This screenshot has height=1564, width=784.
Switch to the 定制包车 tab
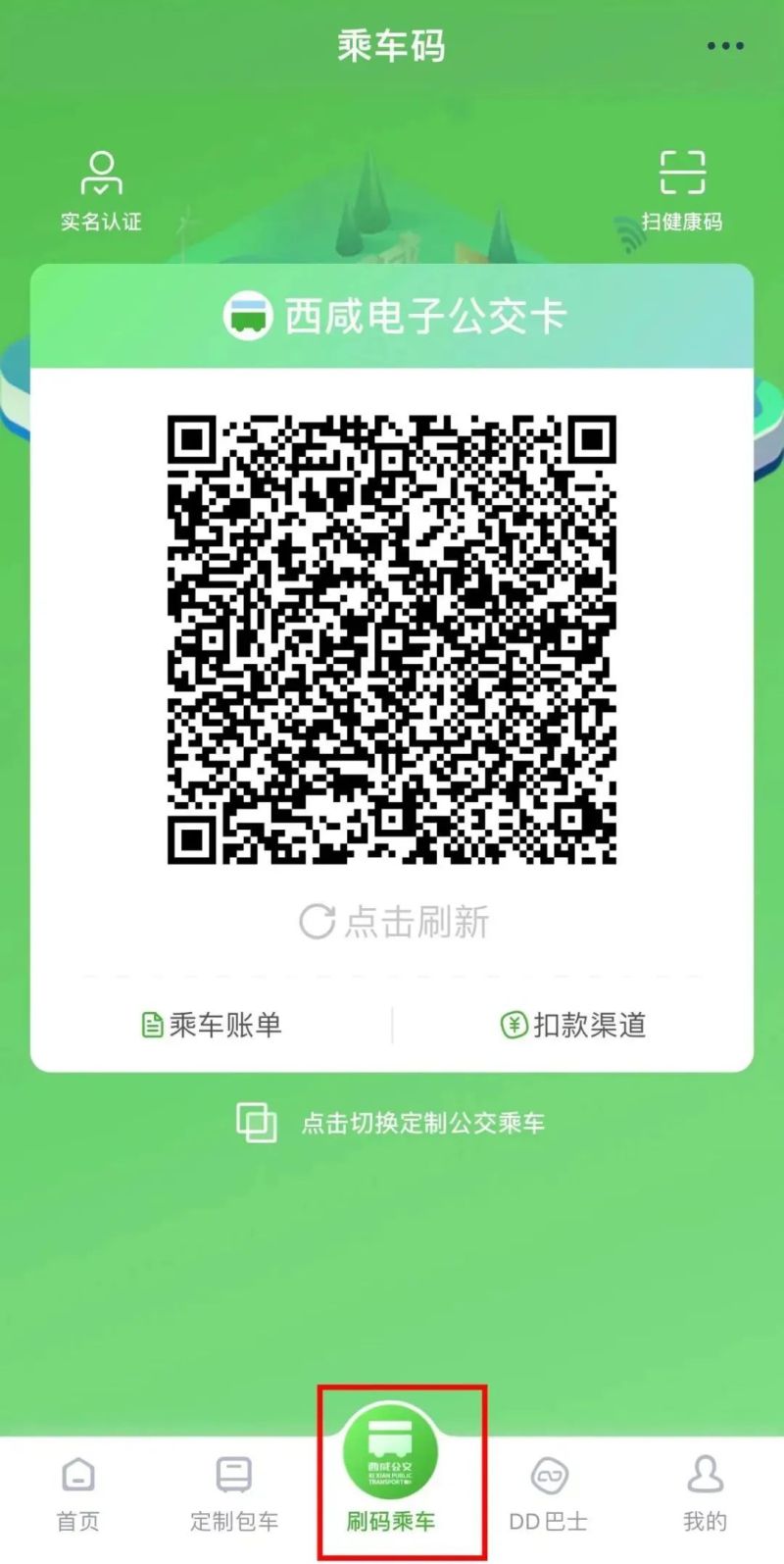click(234, 1493)
